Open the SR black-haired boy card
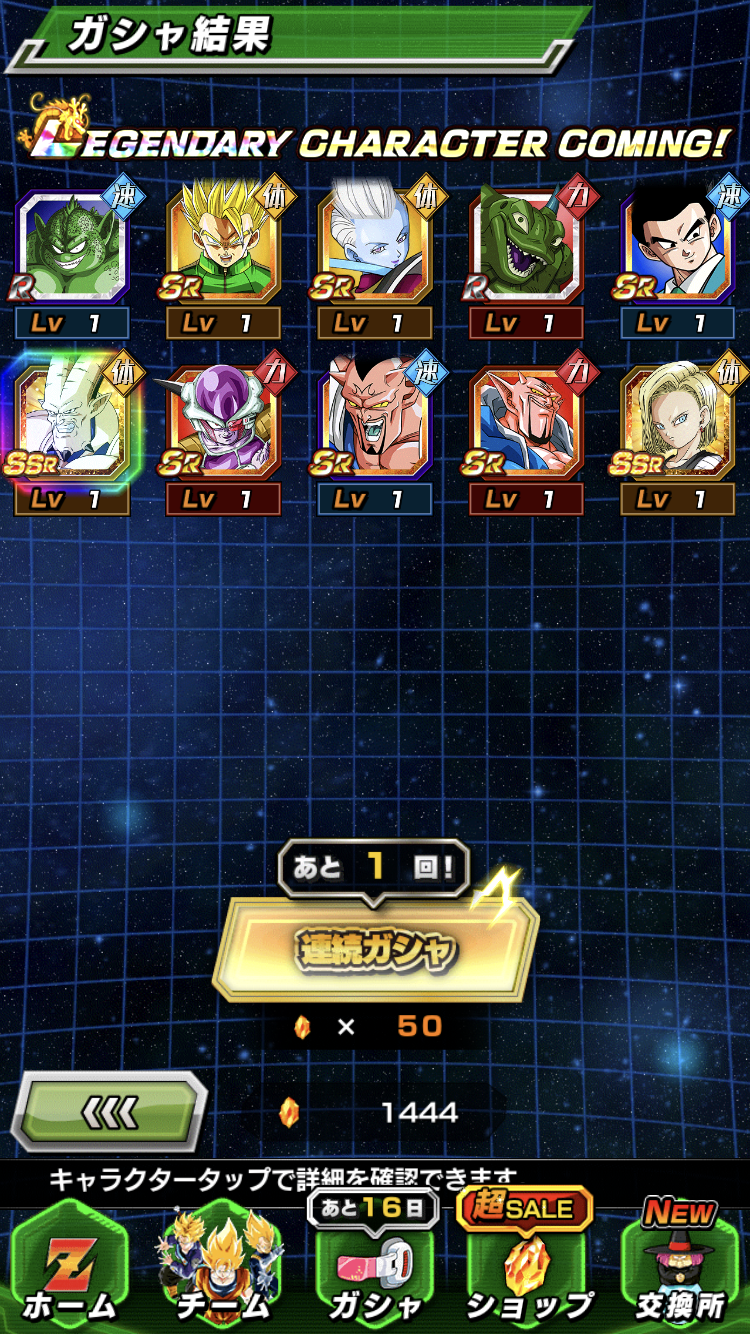This screenshot has width=750, height=1334. point(678,246)
